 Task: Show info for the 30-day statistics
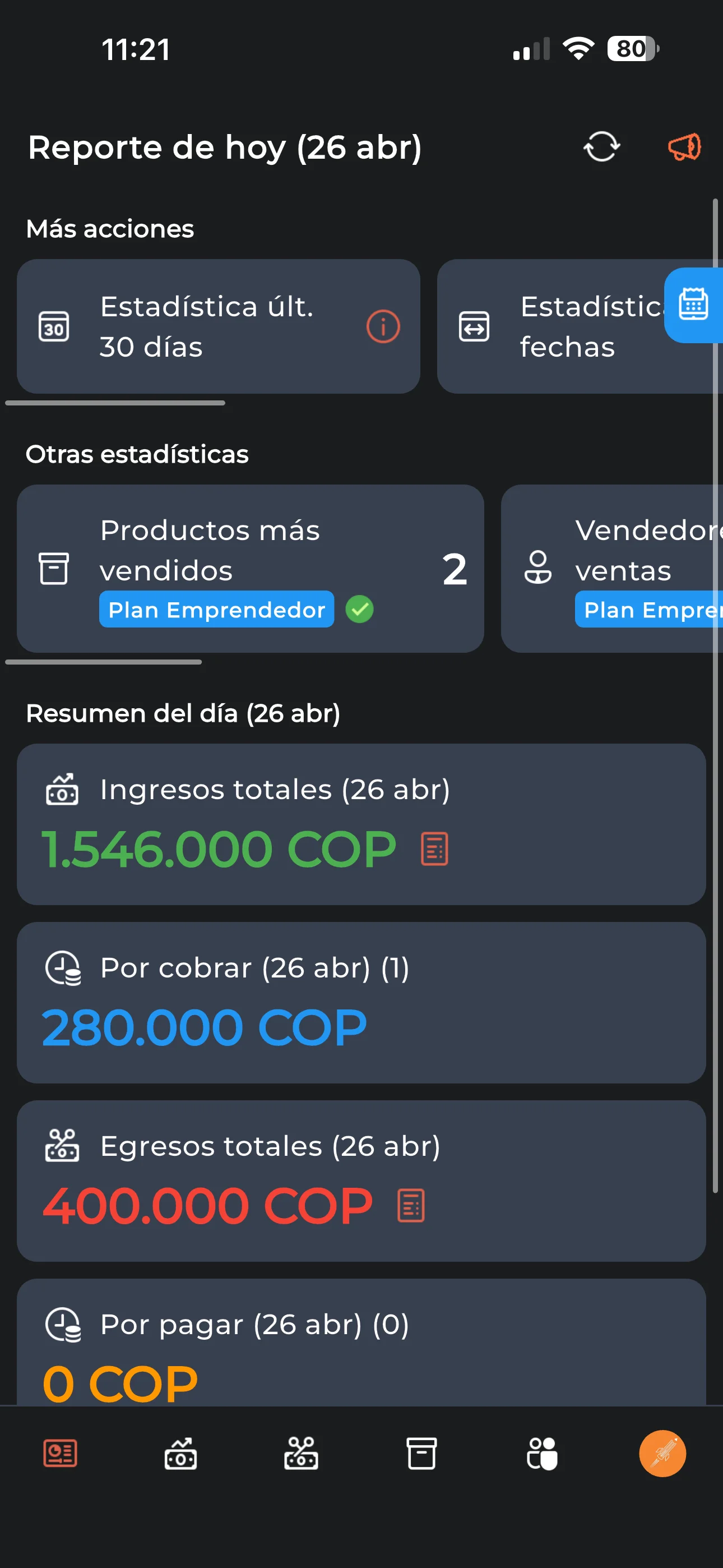click(x=383, y=326)
